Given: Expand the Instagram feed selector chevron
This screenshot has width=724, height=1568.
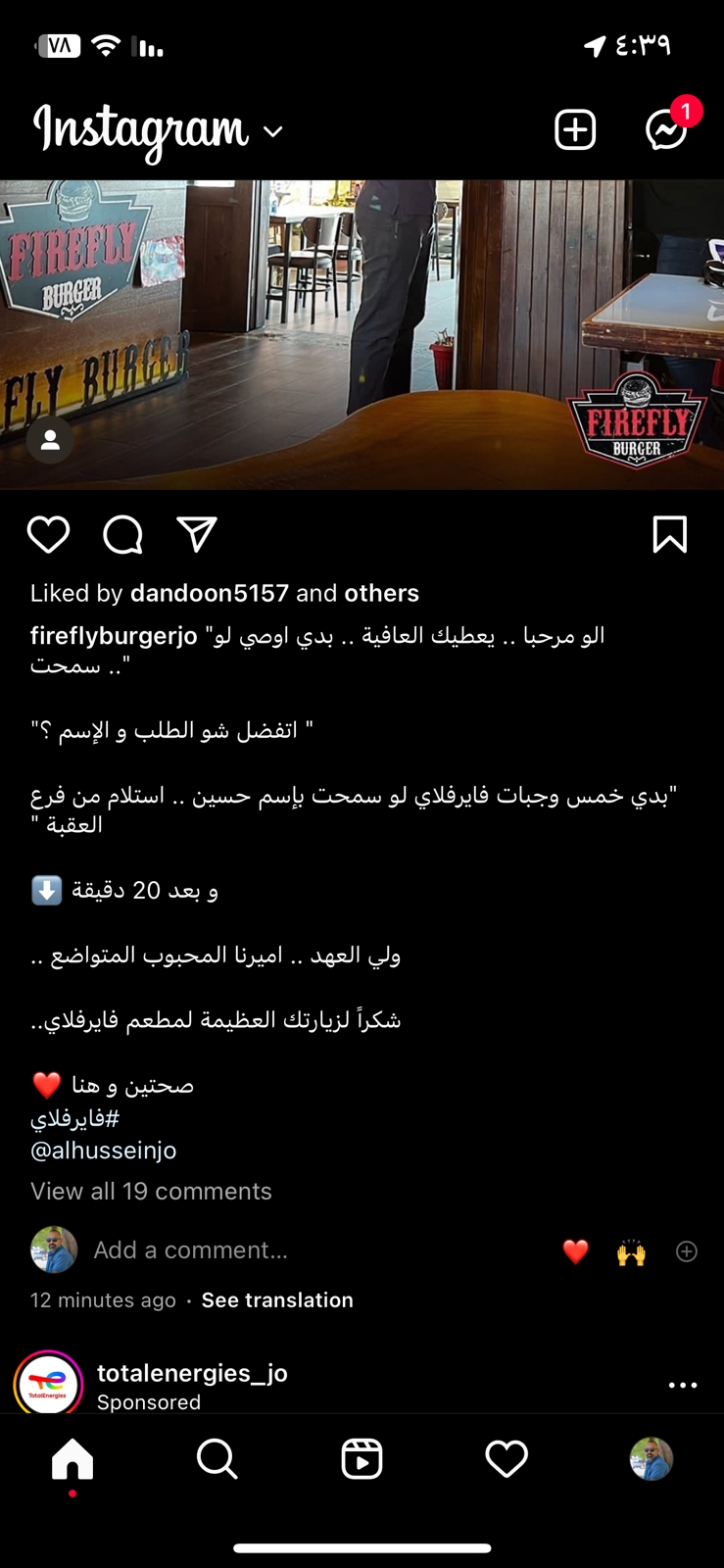Looking at the screenshot, I should coord(272,132).
